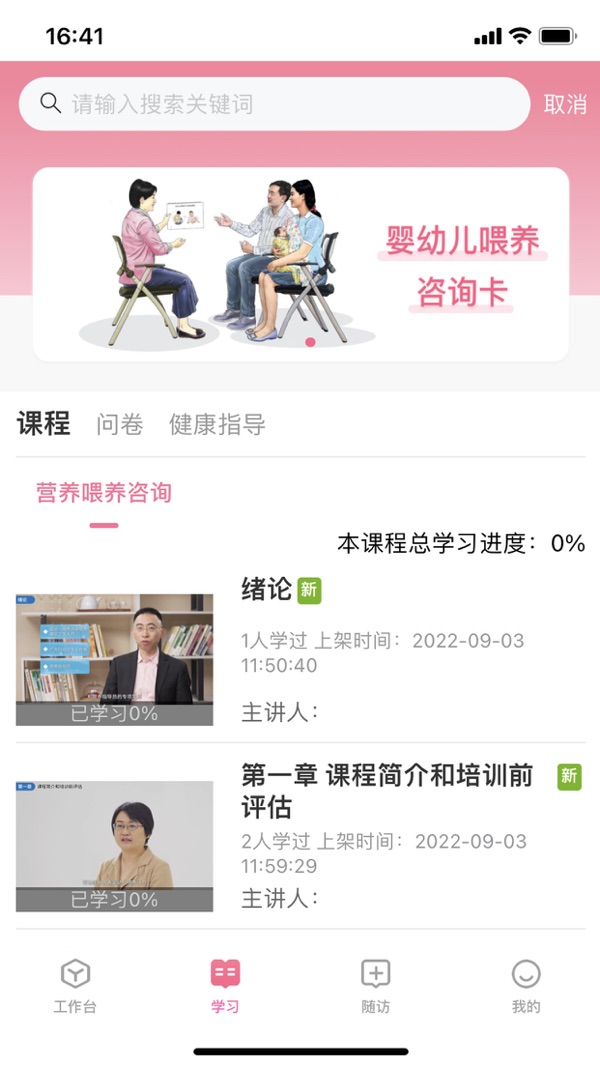Screen dimensions: 600x1067
Task: Tap 取消 to cancel the search
Action: pos(565,104)
